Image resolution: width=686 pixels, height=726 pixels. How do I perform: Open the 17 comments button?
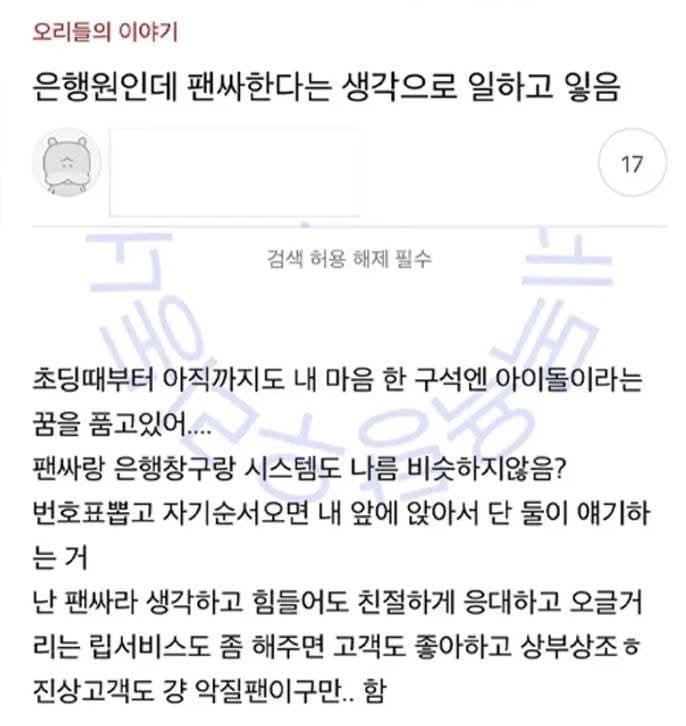click(x=631, y=162)
